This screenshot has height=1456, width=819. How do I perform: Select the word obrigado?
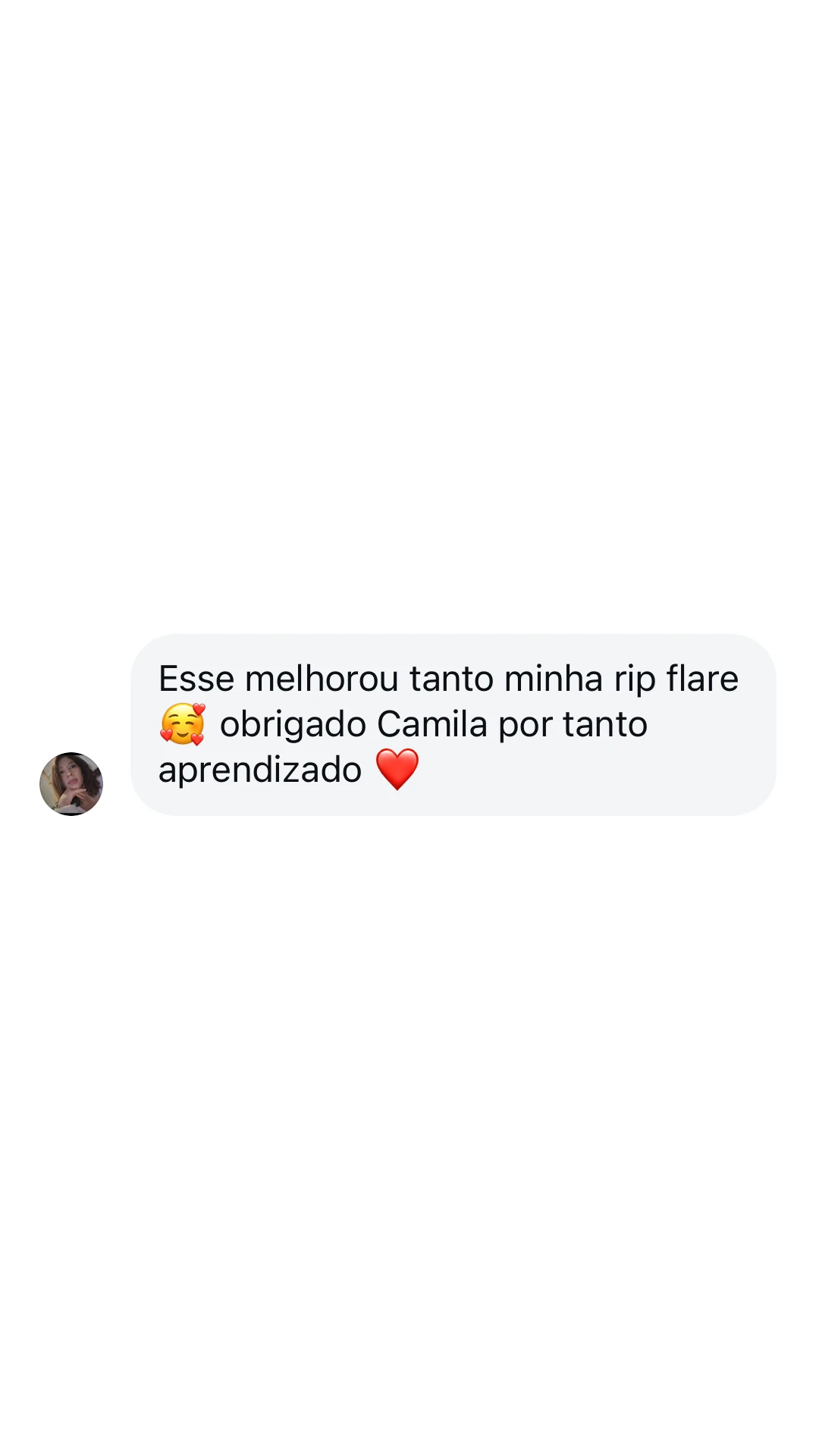click(296, 723)
